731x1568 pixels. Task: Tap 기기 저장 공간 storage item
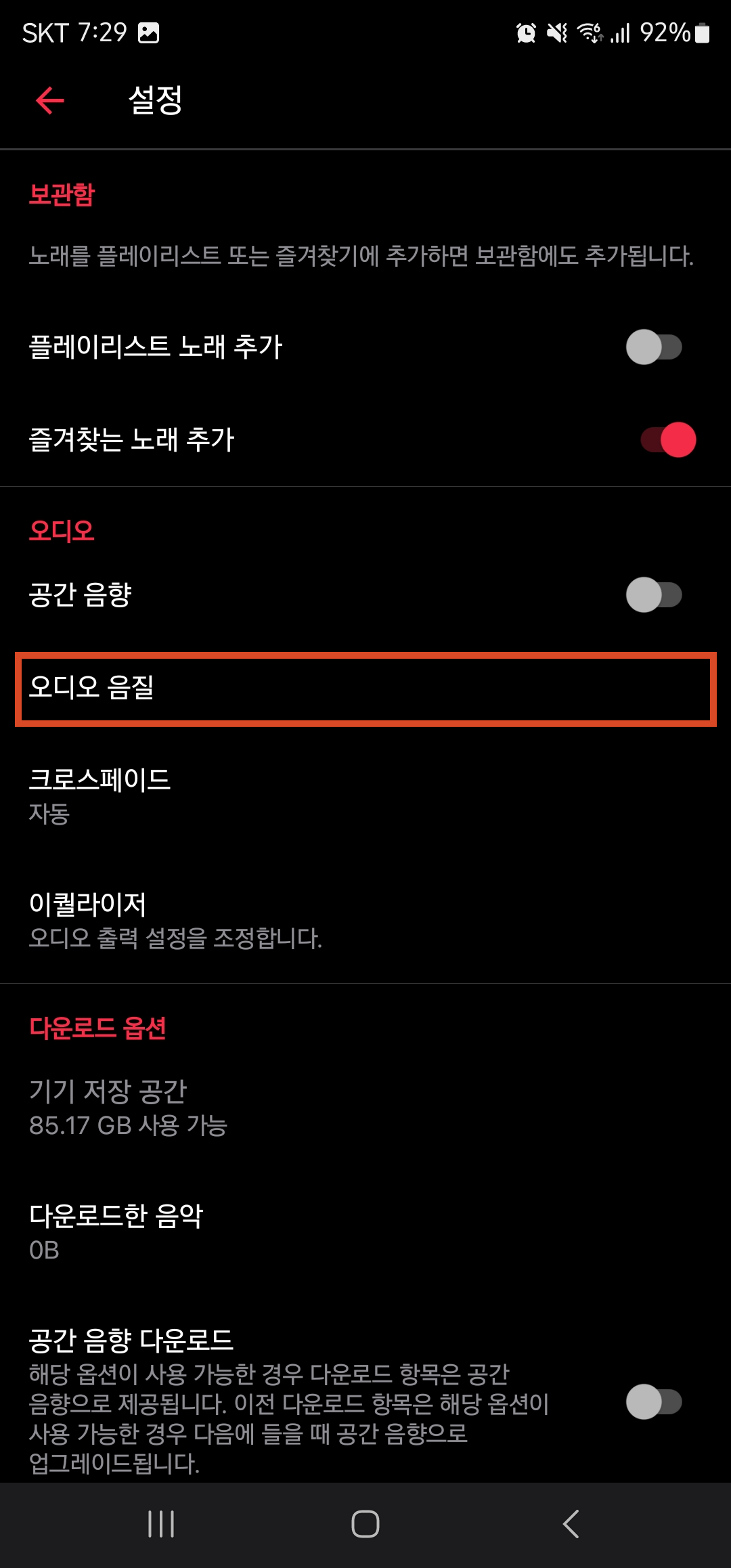(x=365, y=1107)
